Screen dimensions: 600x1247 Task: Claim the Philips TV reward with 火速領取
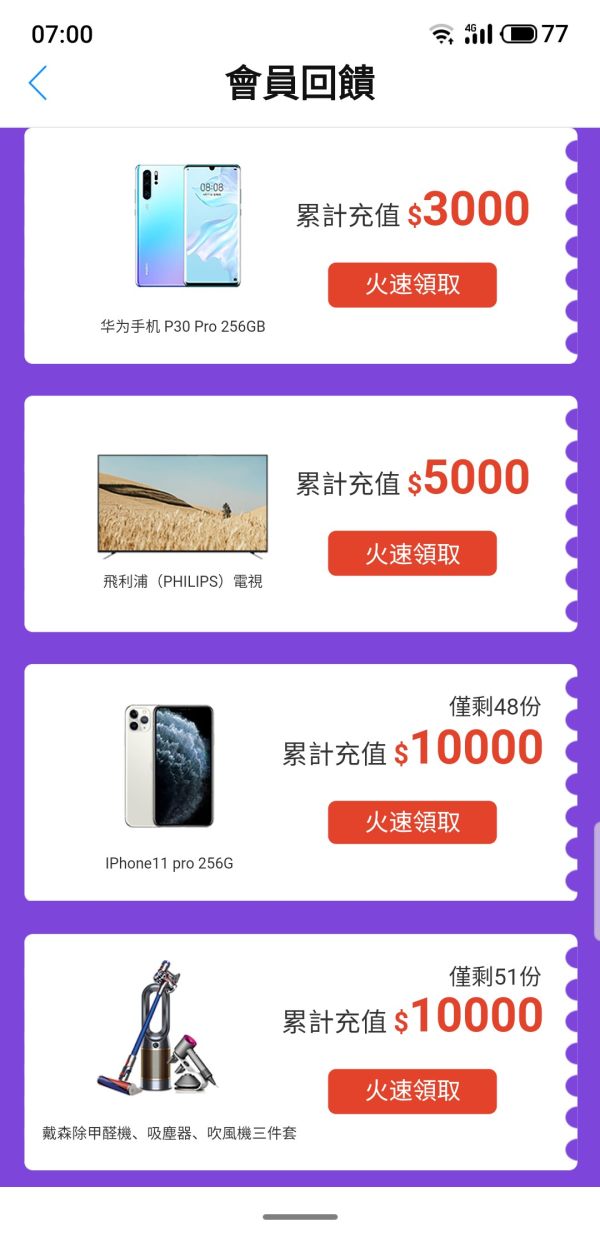click(x=412, y=553)
